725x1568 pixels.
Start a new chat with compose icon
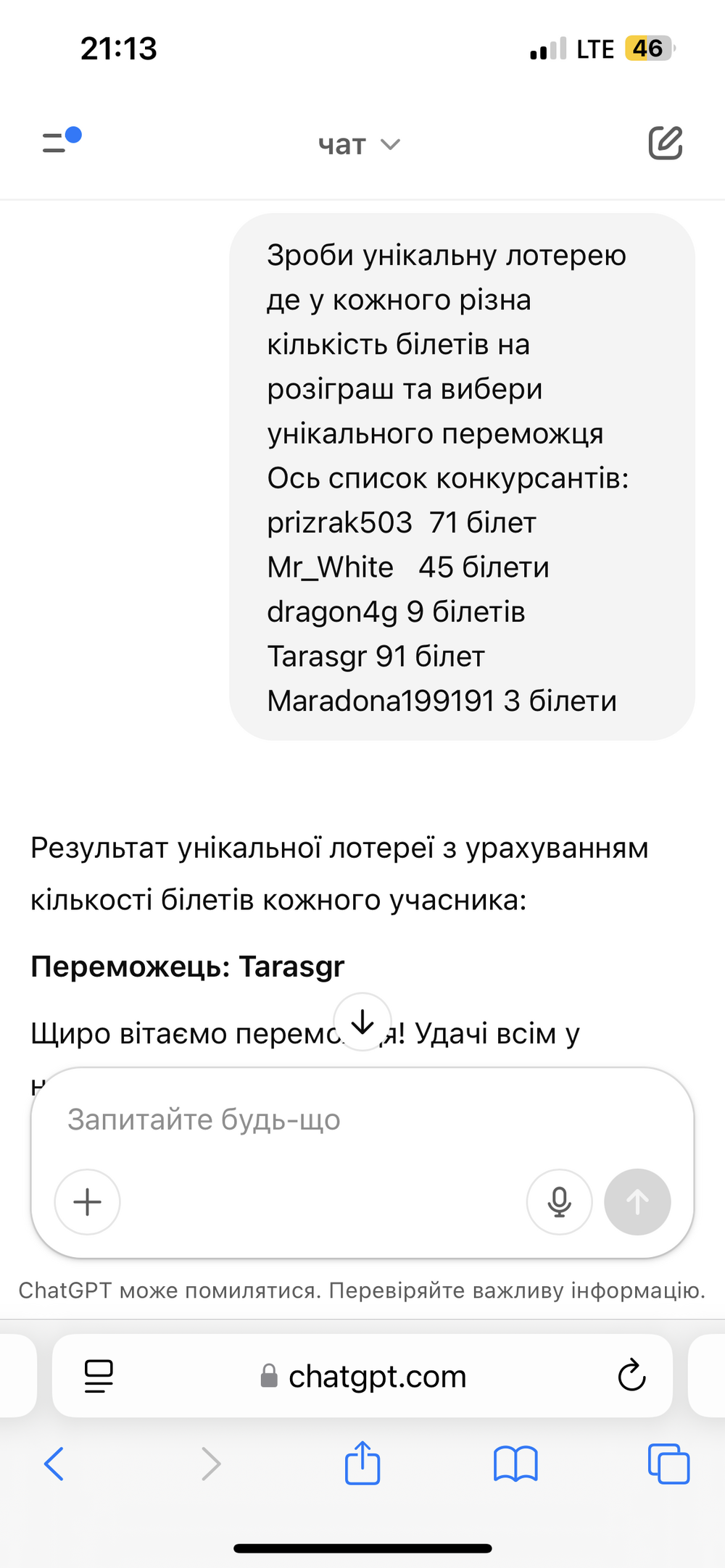pos(665,143)
